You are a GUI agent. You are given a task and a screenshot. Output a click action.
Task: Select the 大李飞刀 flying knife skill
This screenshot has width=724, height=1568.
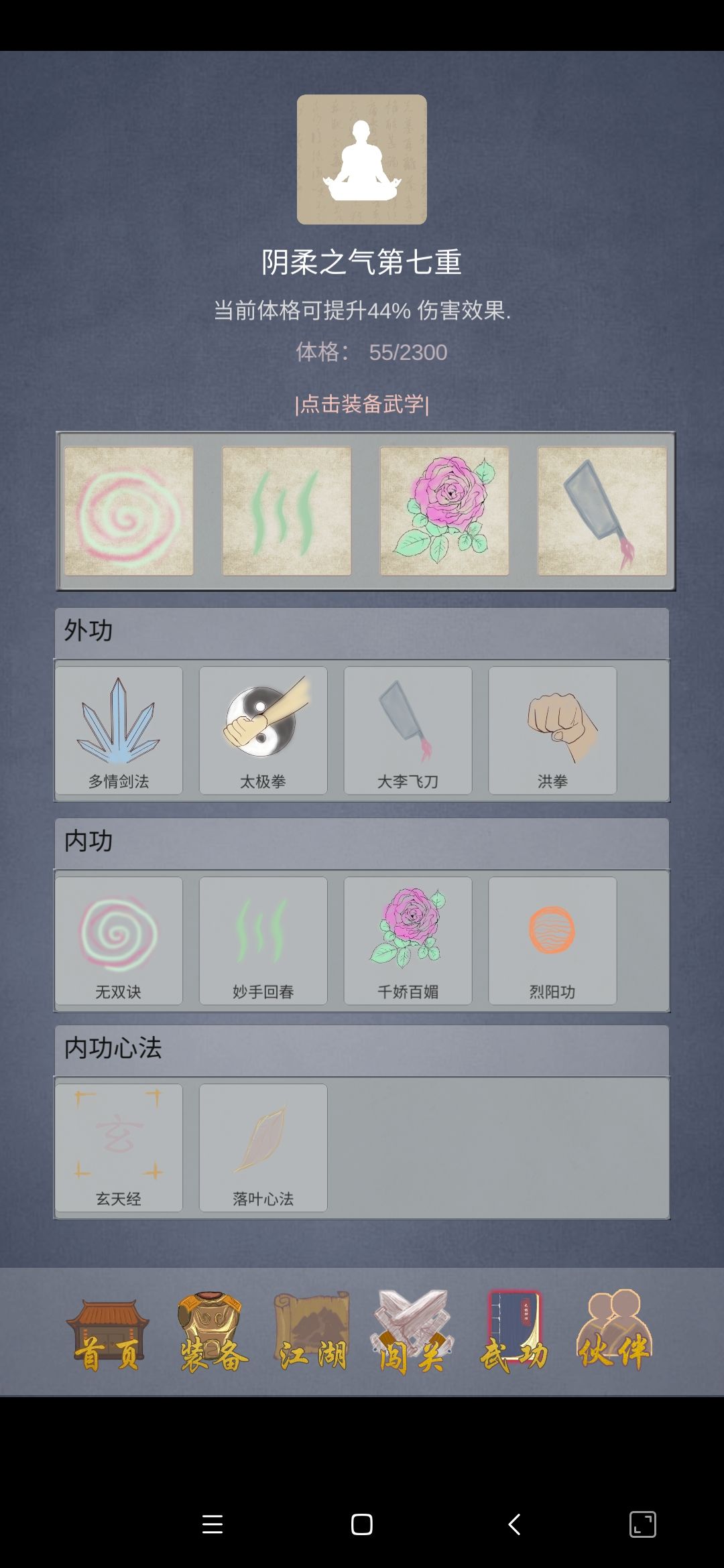pyautogui.click(x=408, y=730)
